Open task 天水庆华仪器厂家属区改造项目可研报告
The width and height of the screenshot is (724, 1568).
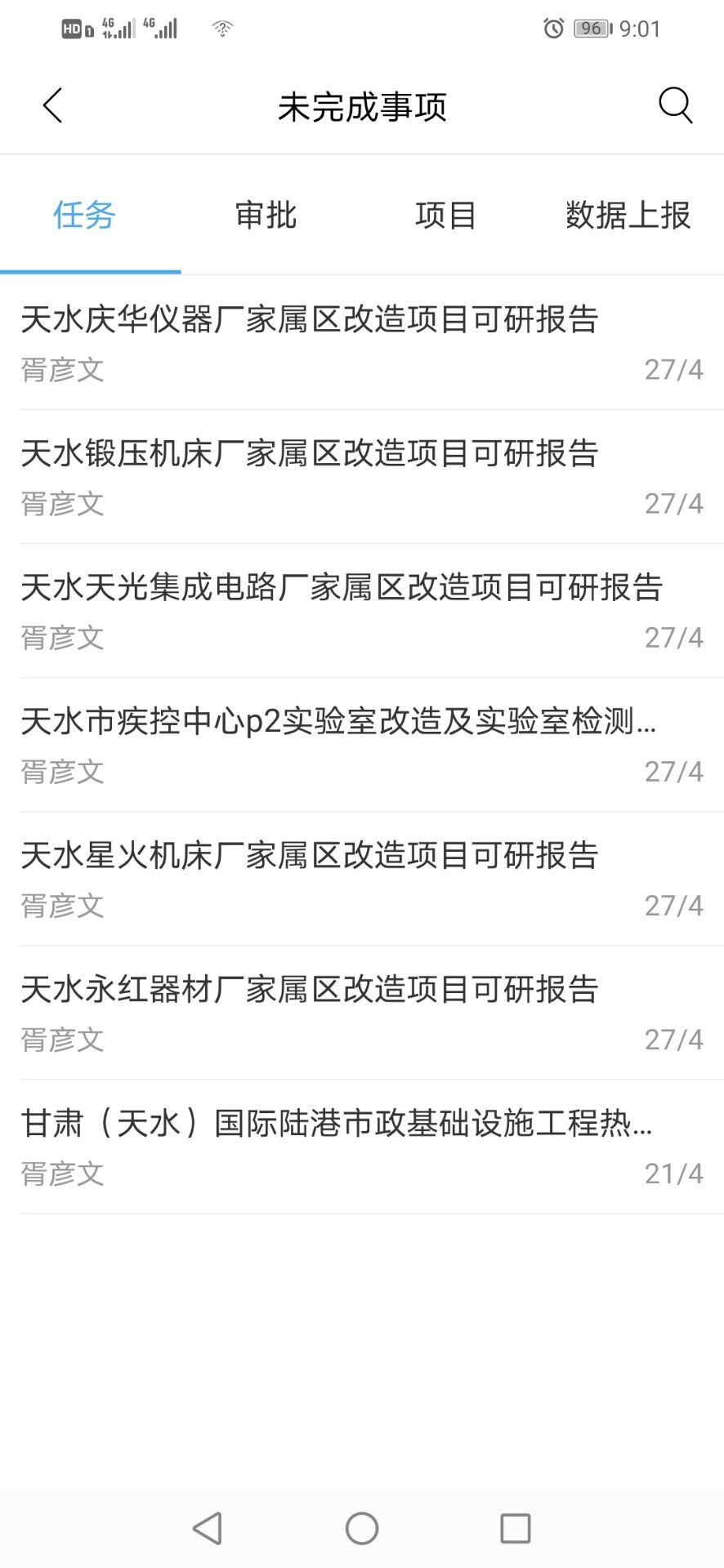(x=362, y=342)
